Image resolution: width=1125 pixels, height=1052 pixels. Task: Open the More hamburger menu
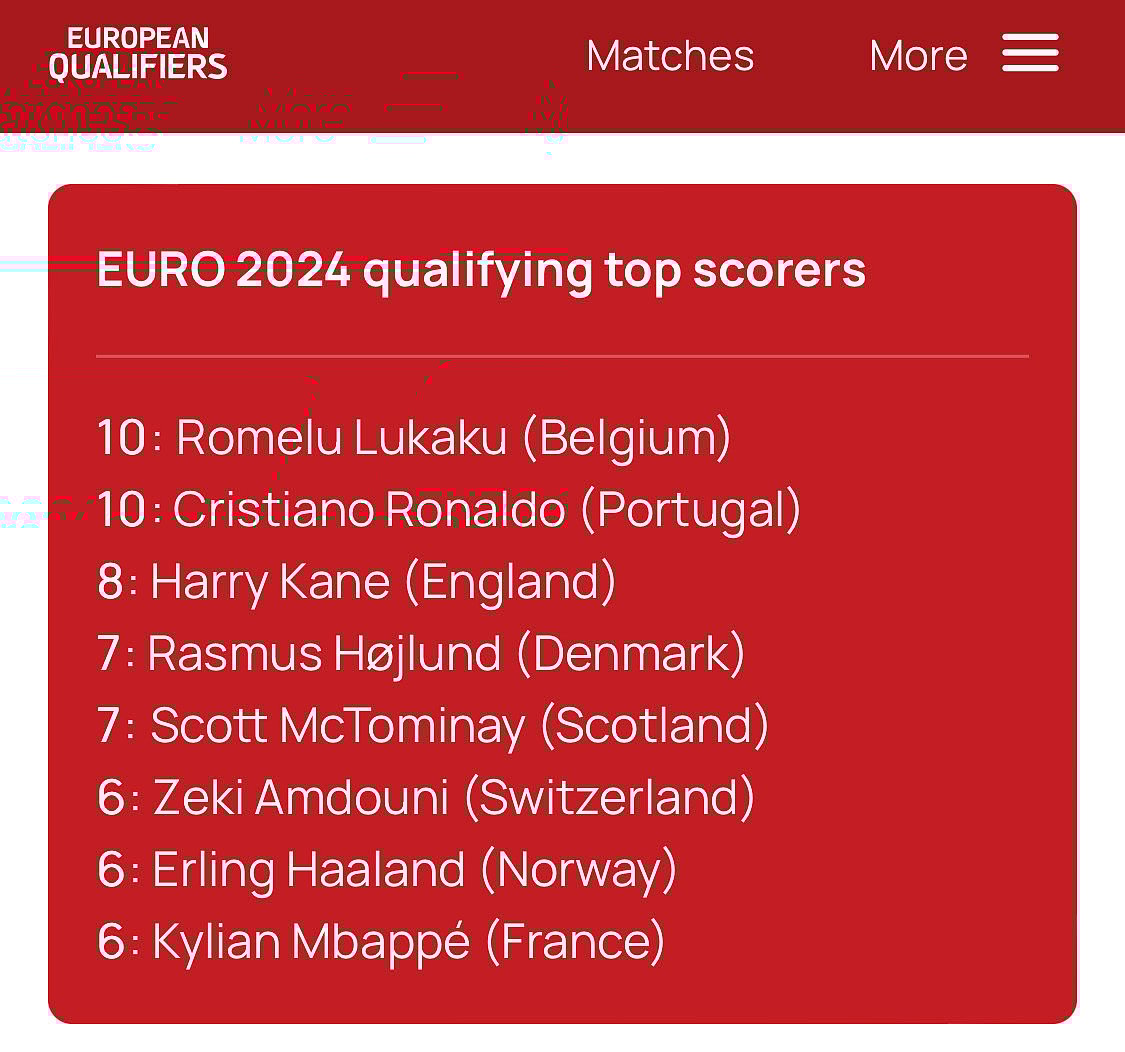pyautogui.click(x=1030, y=54)
